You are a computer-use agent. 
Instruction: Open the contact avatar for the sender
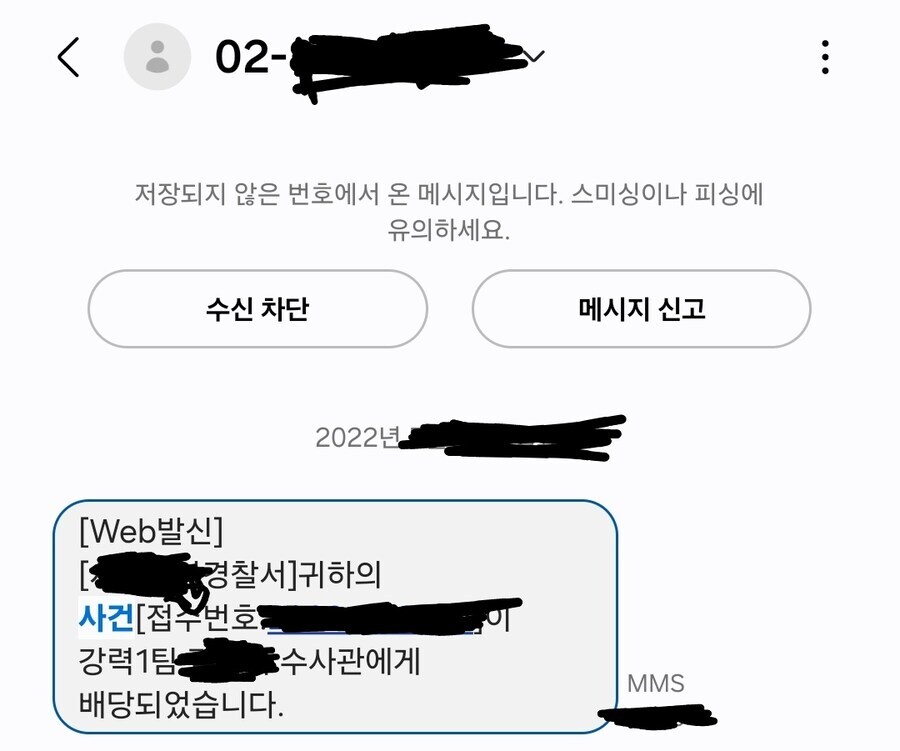tap(157, 58)
